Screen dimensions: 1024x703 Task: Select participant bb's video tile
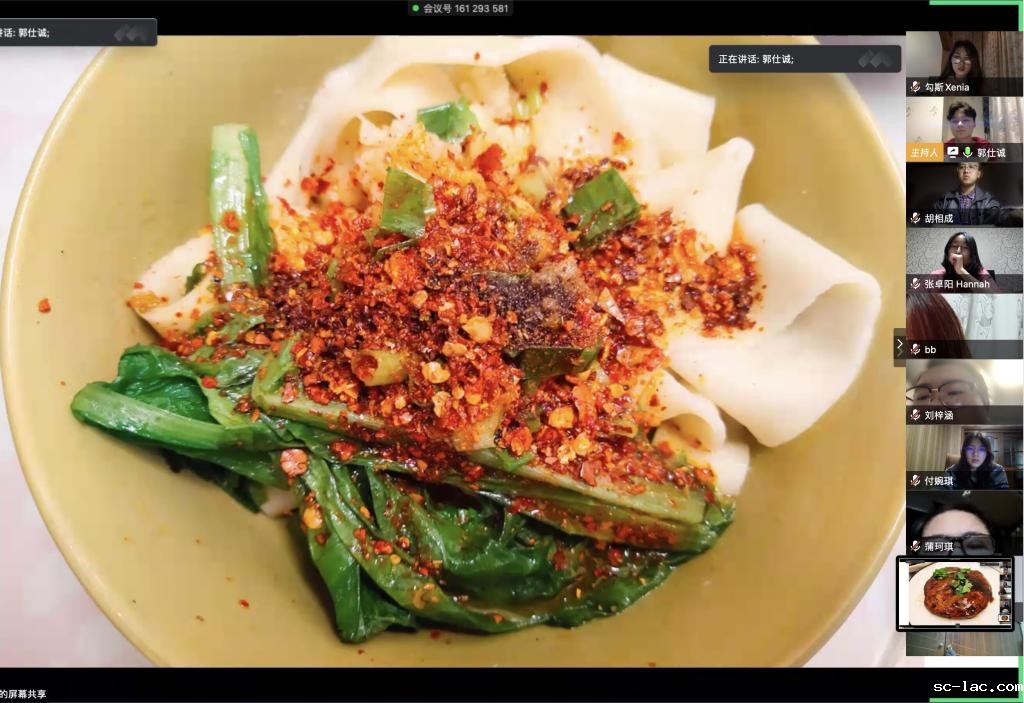964,323
